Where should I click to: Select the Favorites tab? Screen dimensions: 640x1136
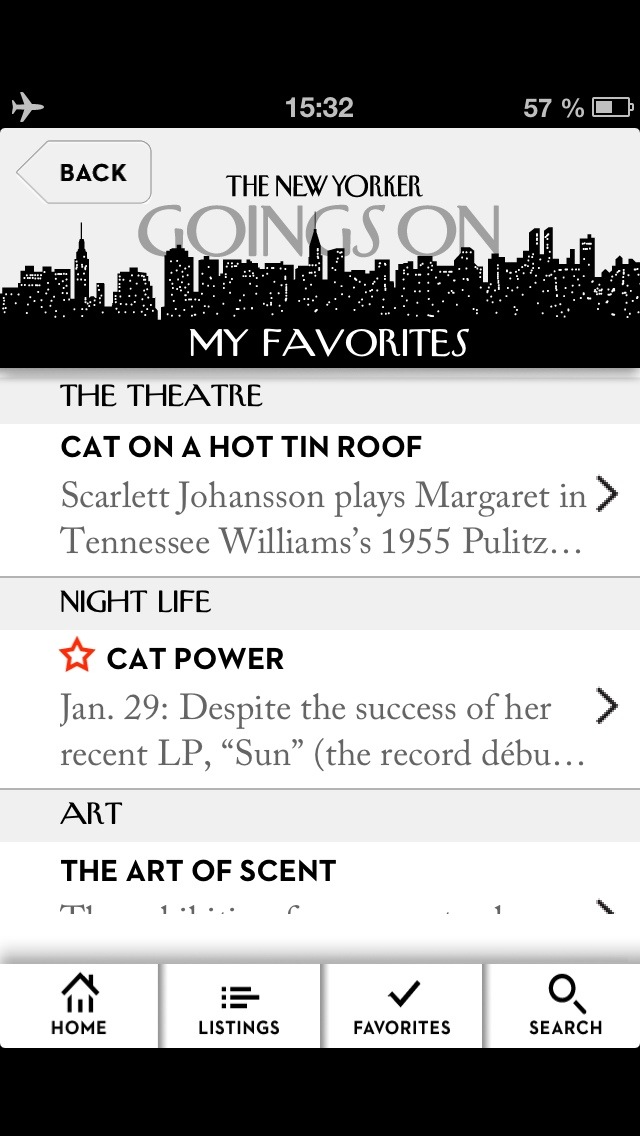click(x=402, y=1005)
